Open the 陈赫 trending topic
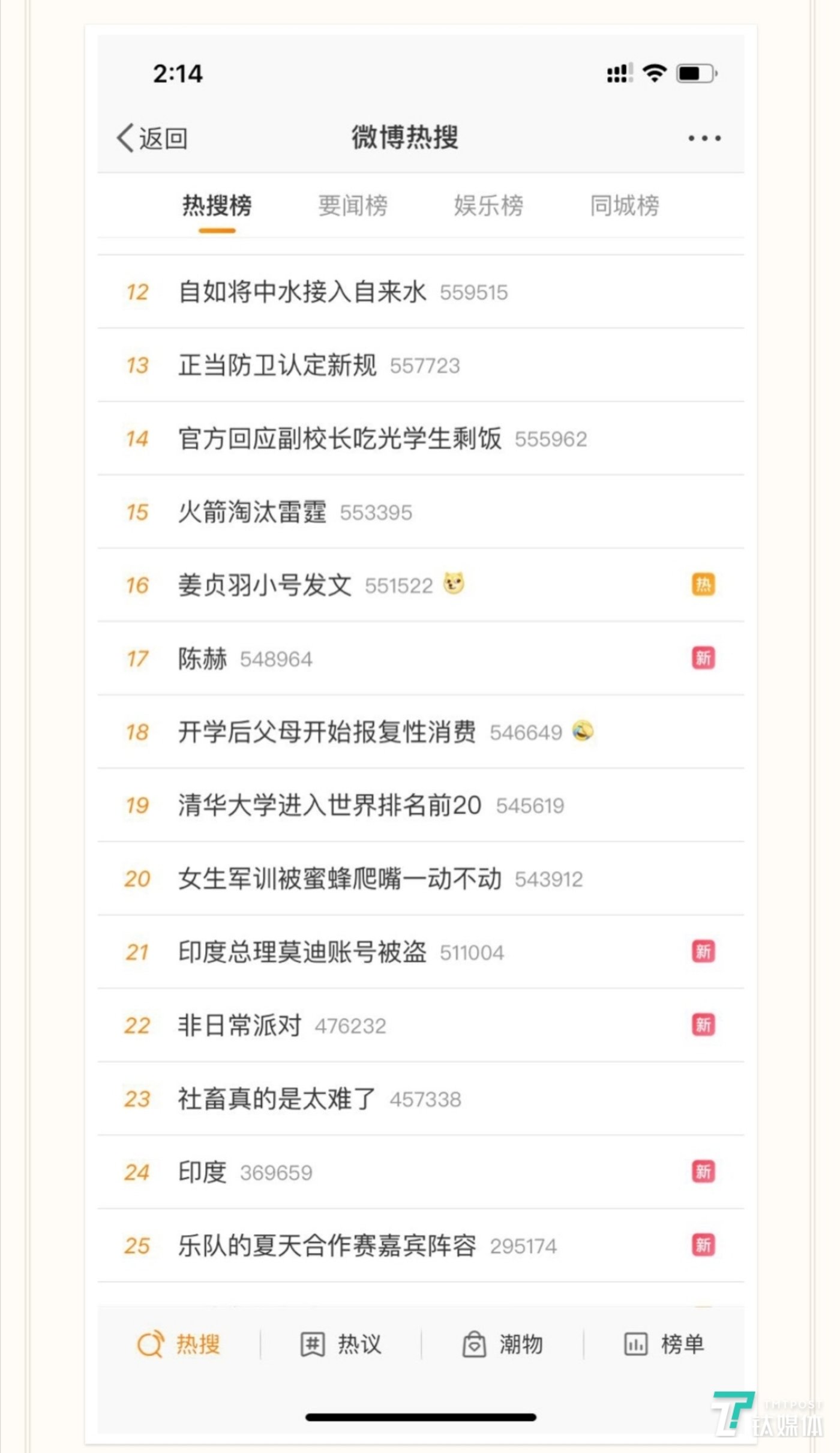This screenshot has width=840, height=1453. (202, 659)
